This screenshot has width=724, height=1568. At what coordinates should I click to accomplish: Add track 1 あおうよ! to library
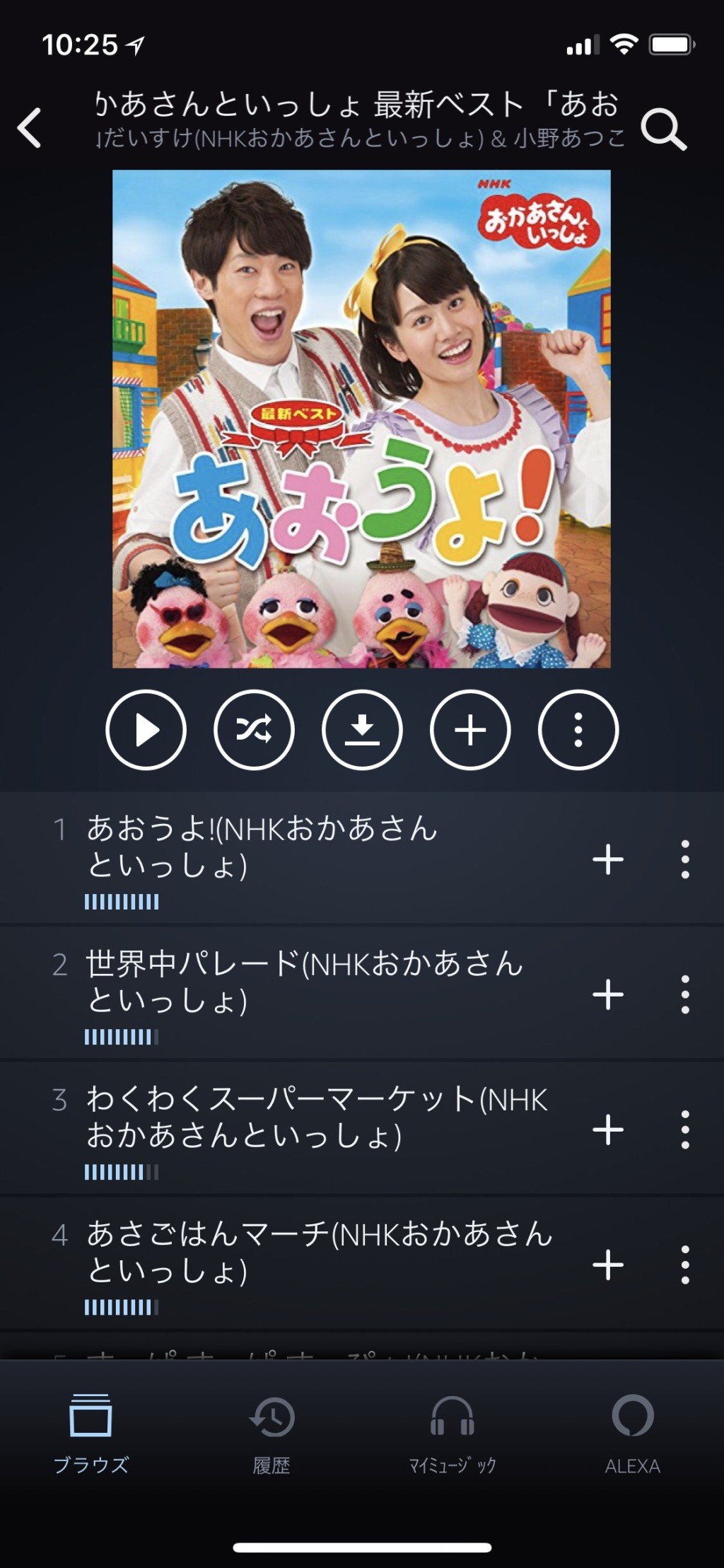608,859
